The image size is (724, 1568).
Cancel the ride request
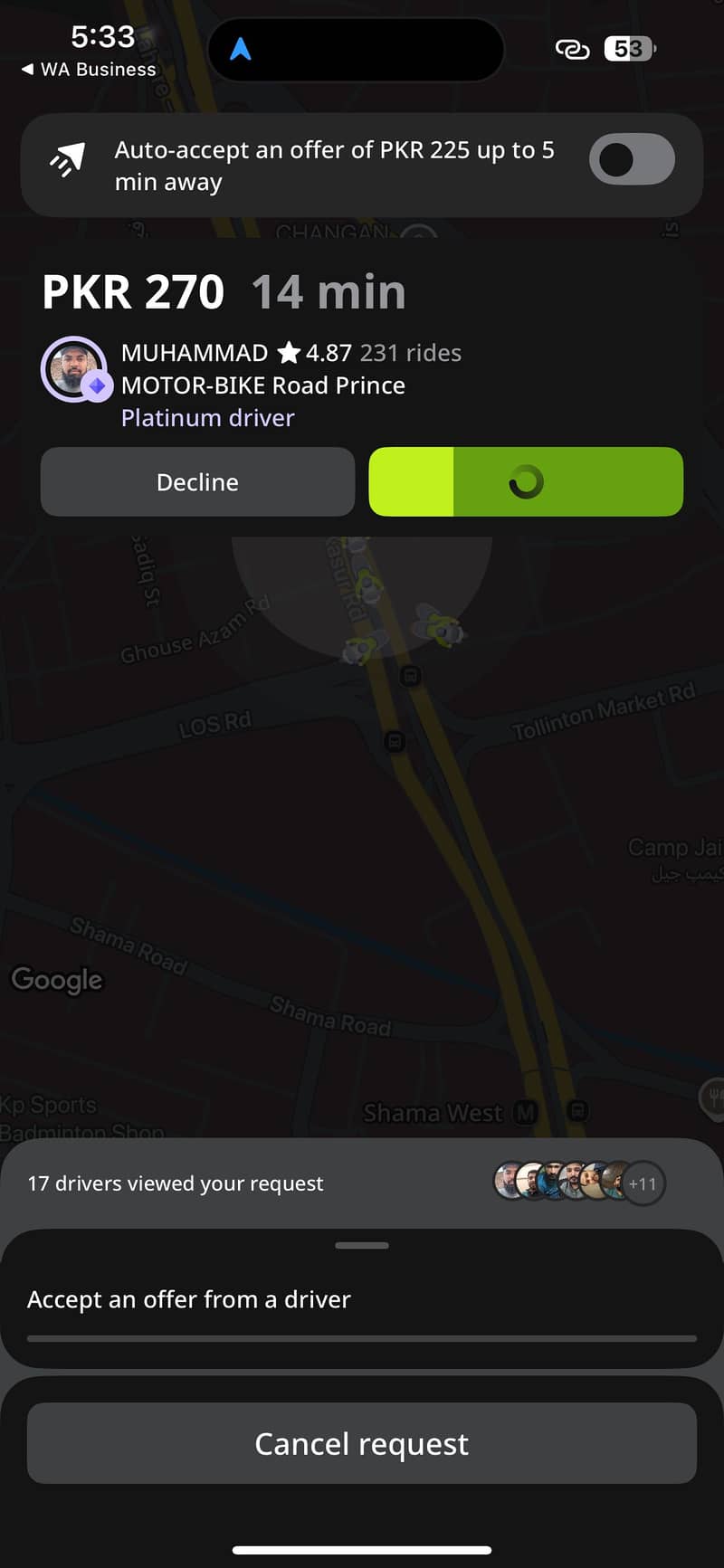click(362, 1444)
